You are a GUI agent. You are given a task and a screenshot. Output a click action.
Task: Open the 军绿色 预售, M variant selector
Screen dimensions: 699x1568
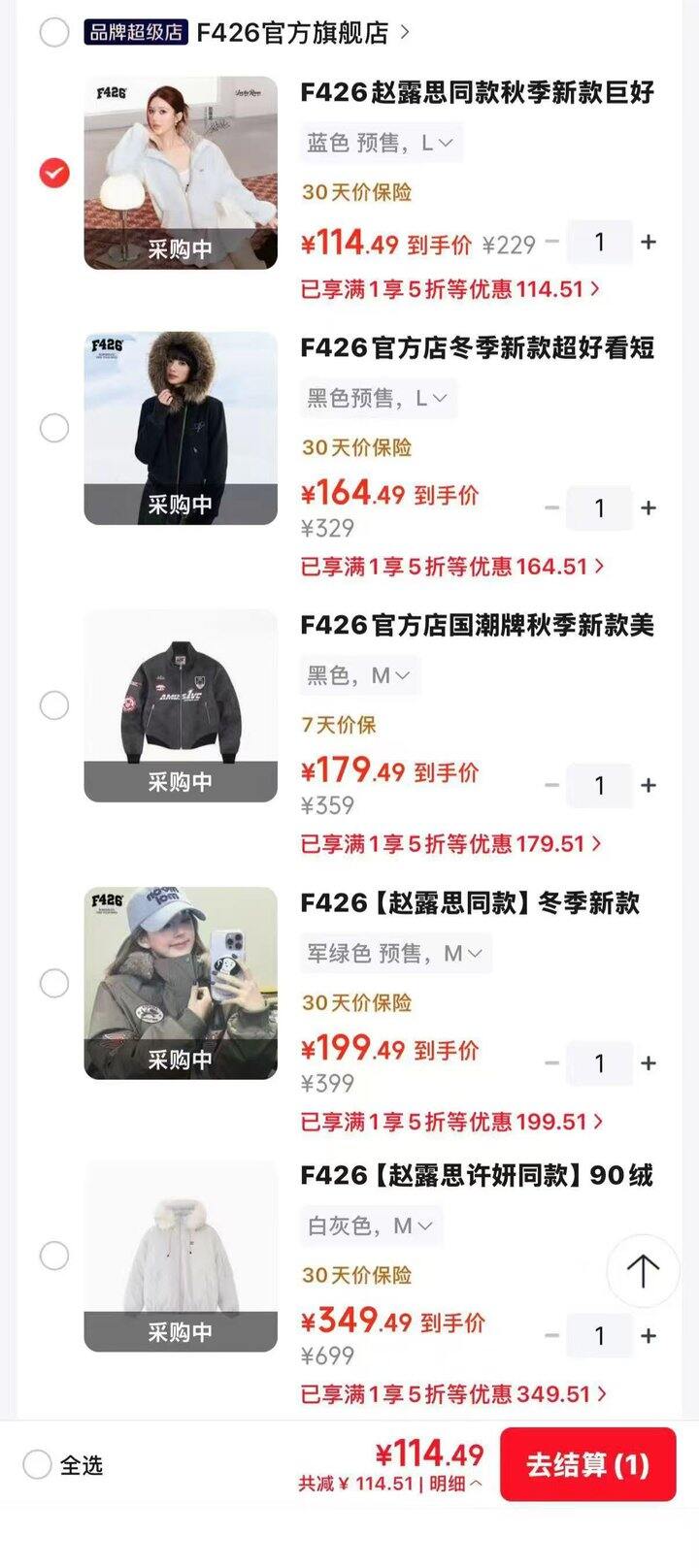[x=395, y=954]
